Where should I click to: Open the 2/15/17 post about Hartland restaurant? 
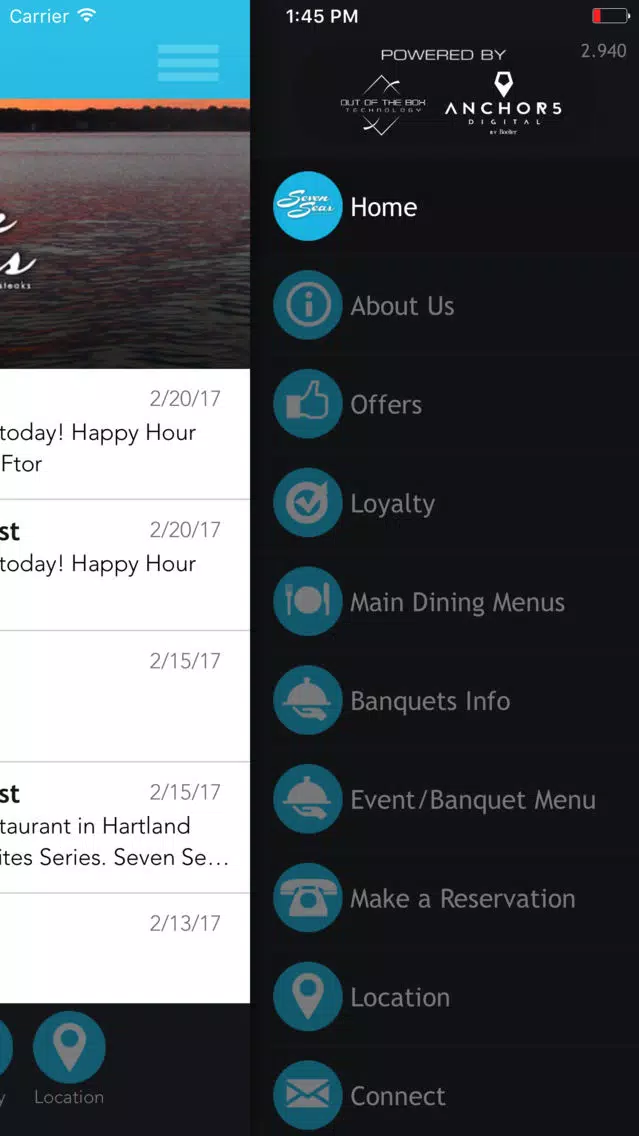point(125,827)
